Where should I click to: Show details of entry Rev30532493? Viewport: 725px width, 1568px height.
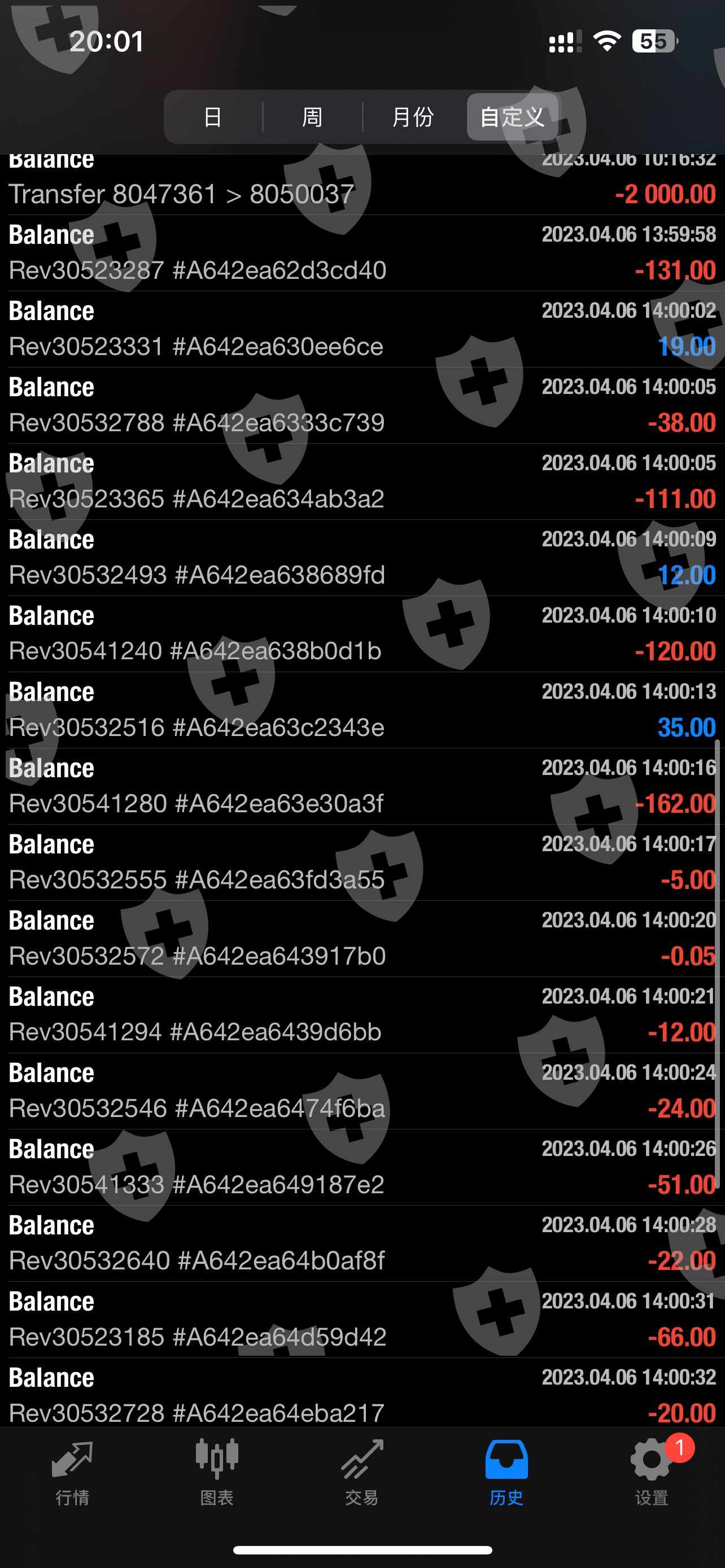pyautogui.click(x=362, y=558)
